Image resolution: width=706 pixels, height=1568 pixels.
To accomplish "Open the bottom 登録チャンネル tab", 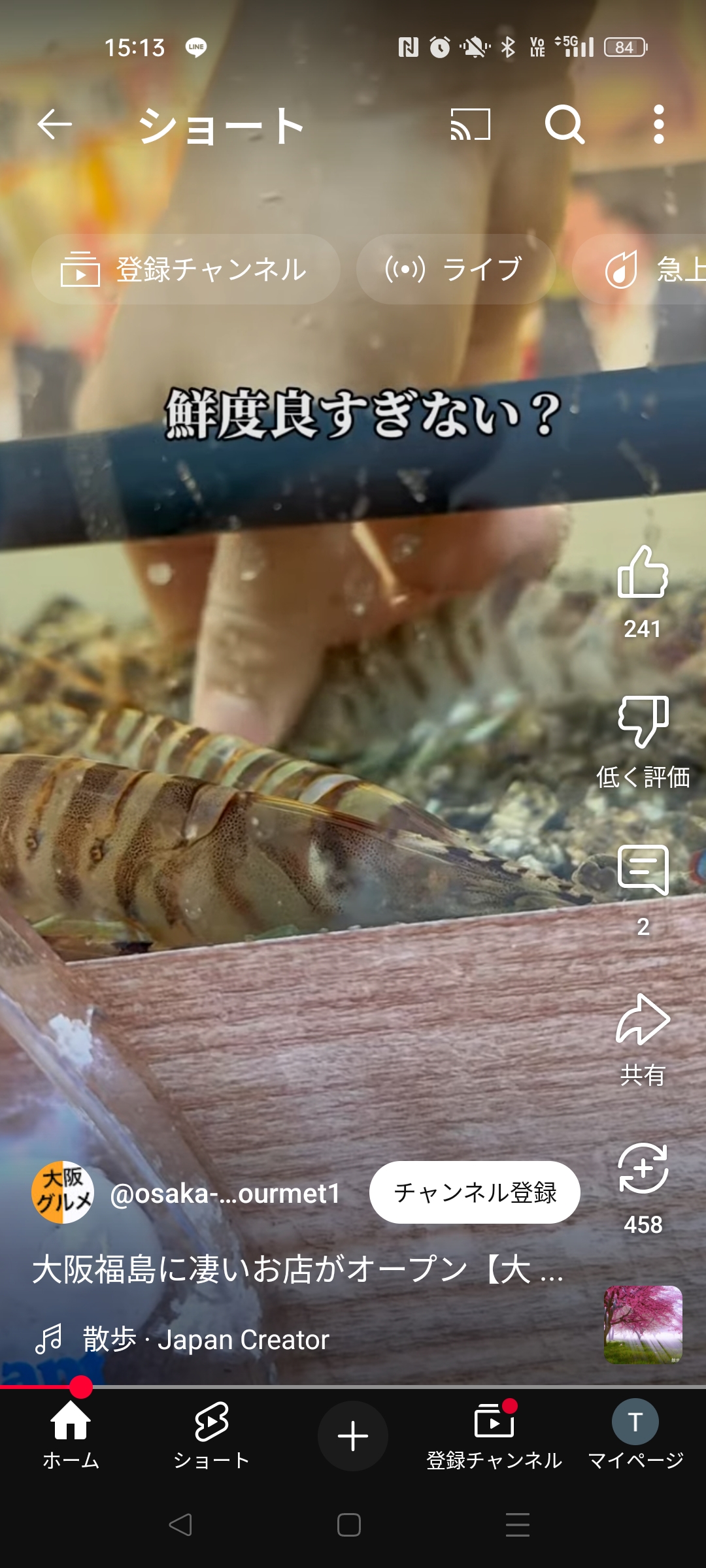I will 494,1435.
